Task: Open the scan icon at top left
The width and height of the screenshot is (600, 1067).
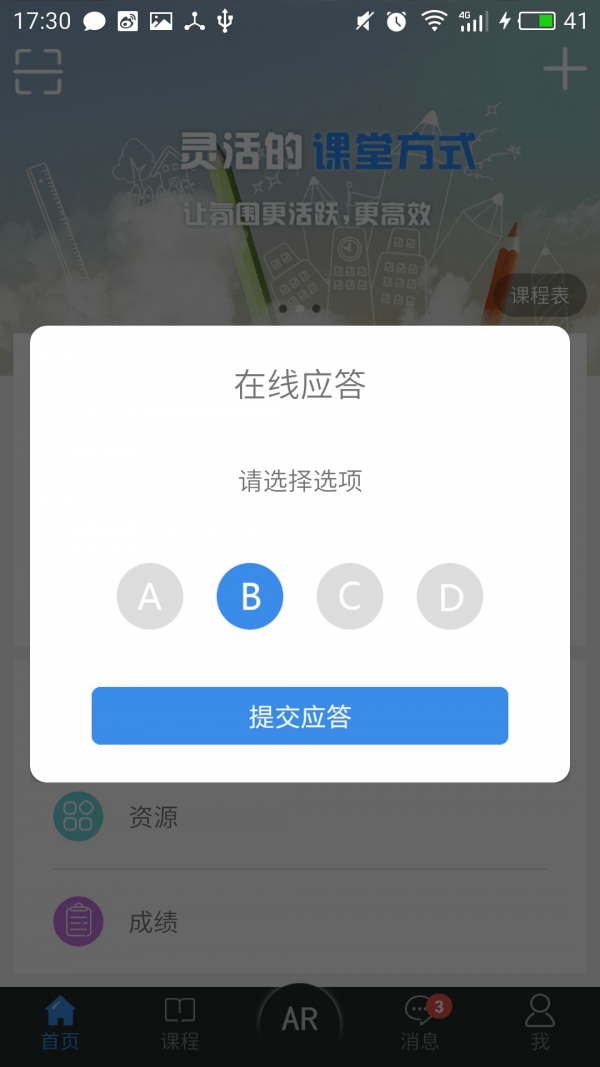Action: 38,71
